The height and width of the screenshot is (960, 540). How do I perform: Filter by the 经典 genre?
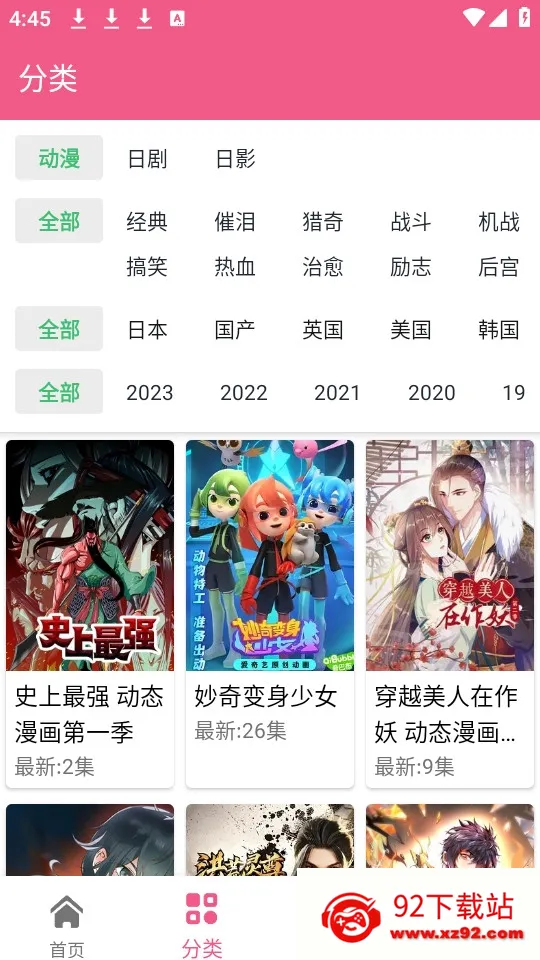[147, 222]
